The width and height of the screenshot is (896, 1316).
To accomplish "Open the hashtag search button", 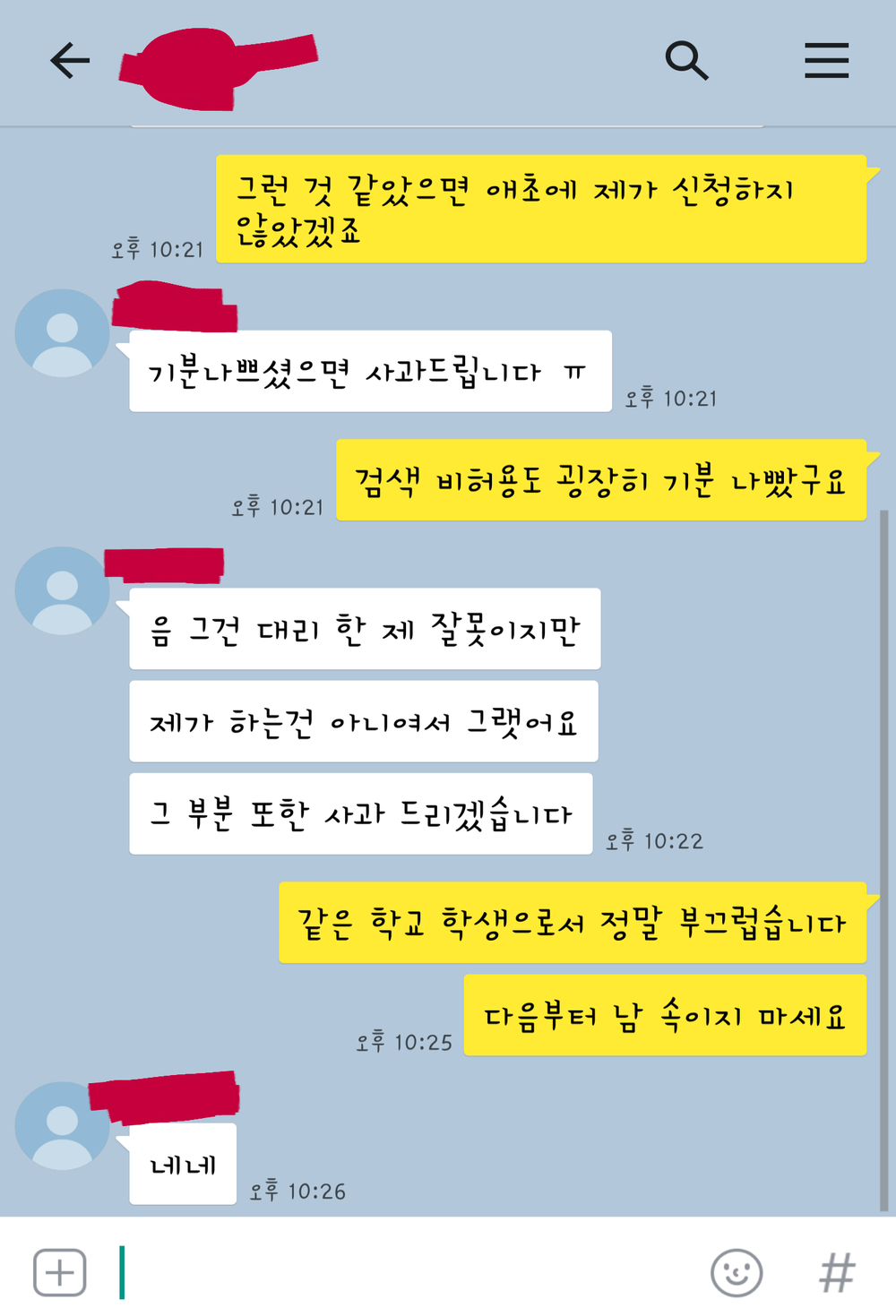I will [837, 1271].
